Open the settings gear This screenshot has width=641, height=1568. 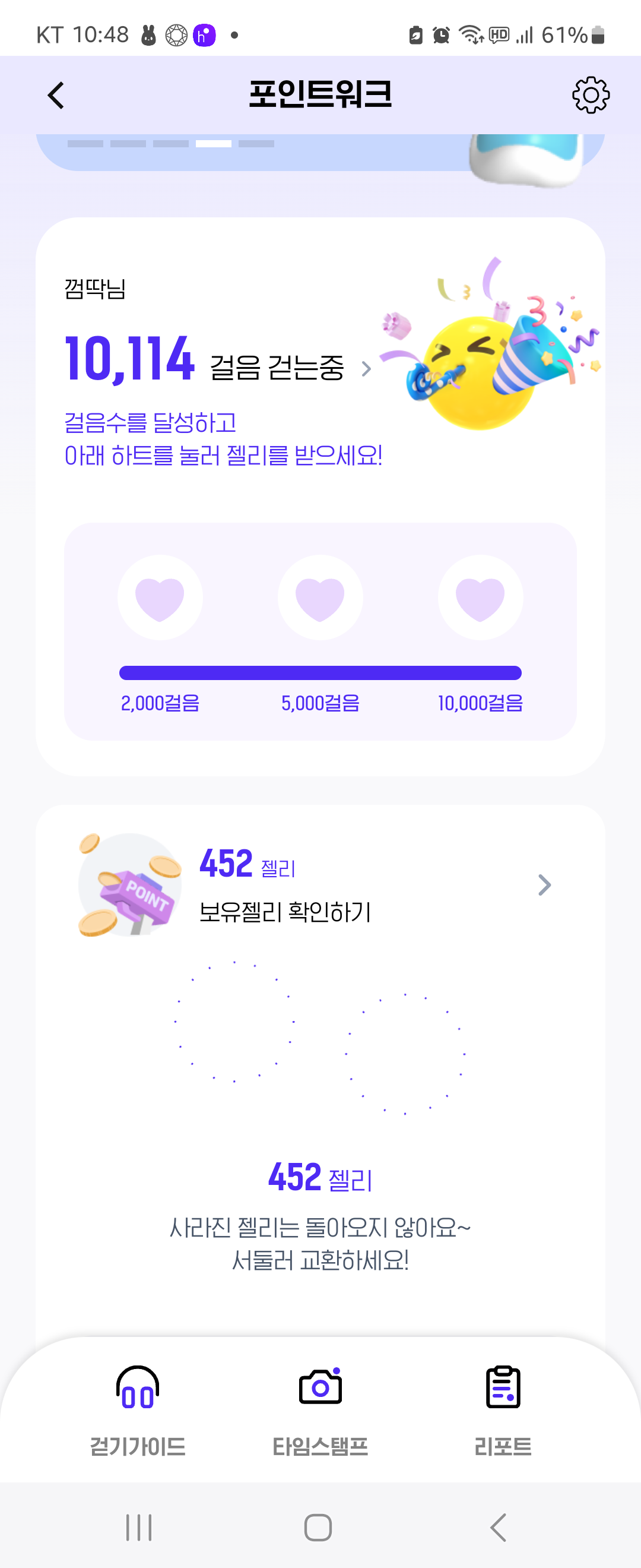pyautogui.click(x=591, y=96)
